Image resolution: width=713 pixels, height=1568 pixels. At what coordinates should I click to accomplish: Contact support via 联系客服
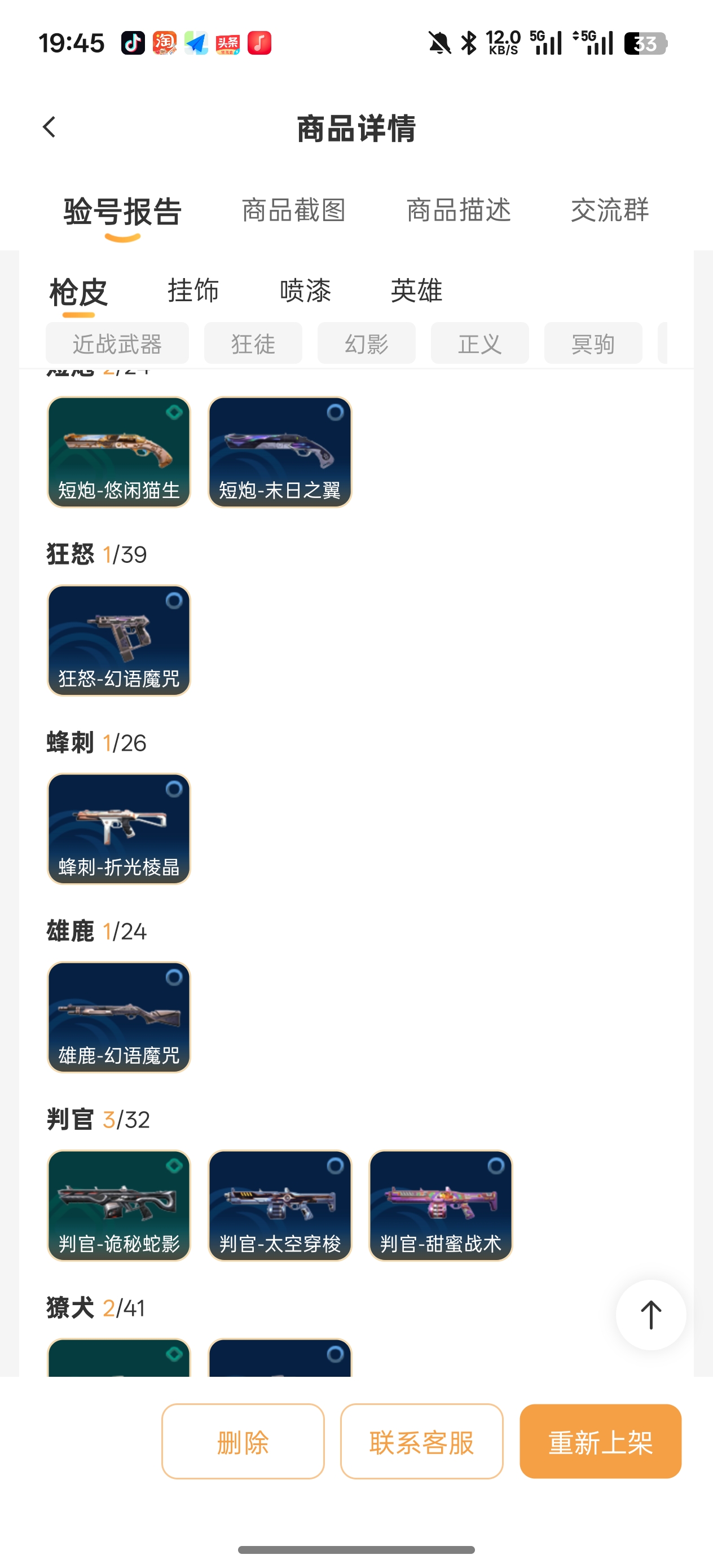pyautogui.click(x=421, y=1442)
